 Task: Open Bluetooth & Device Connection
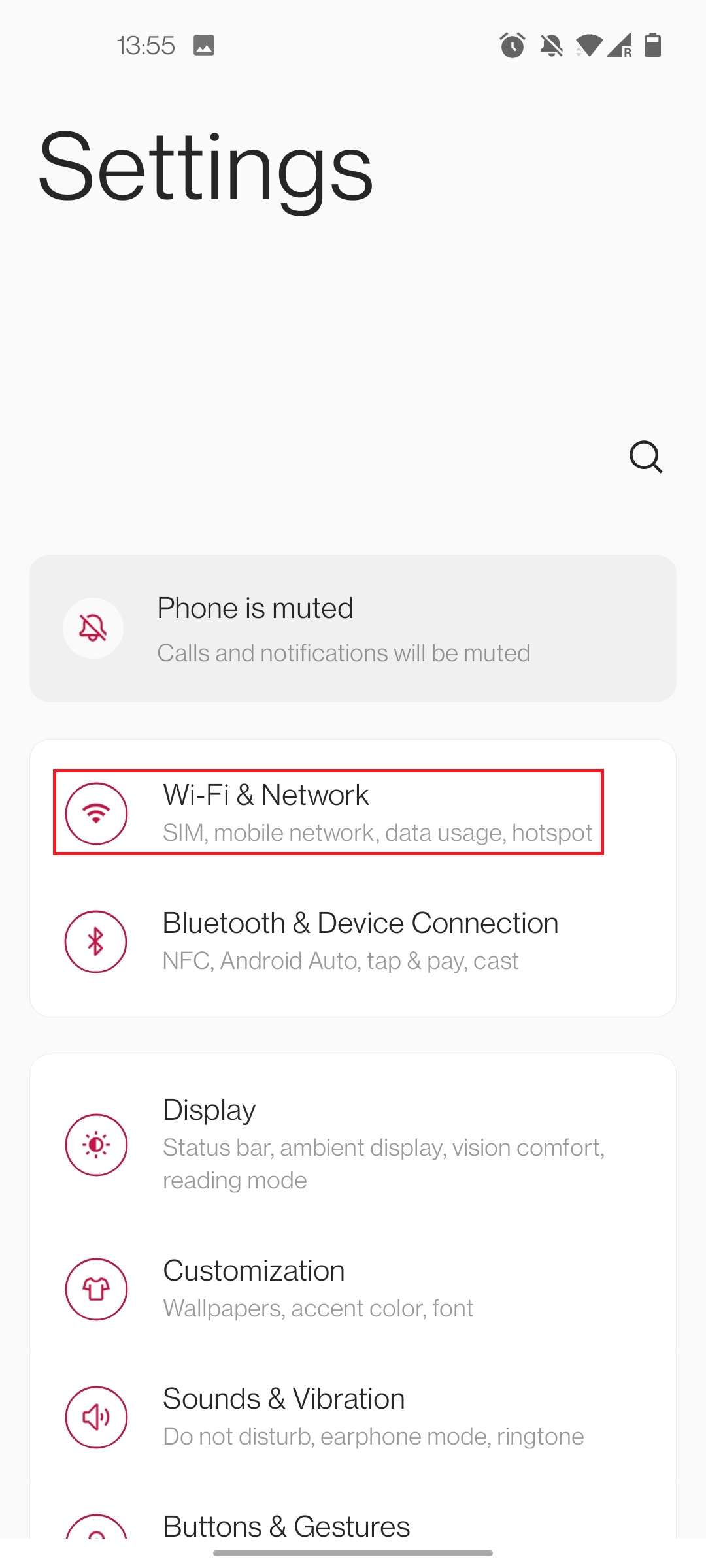pos(353,941)
